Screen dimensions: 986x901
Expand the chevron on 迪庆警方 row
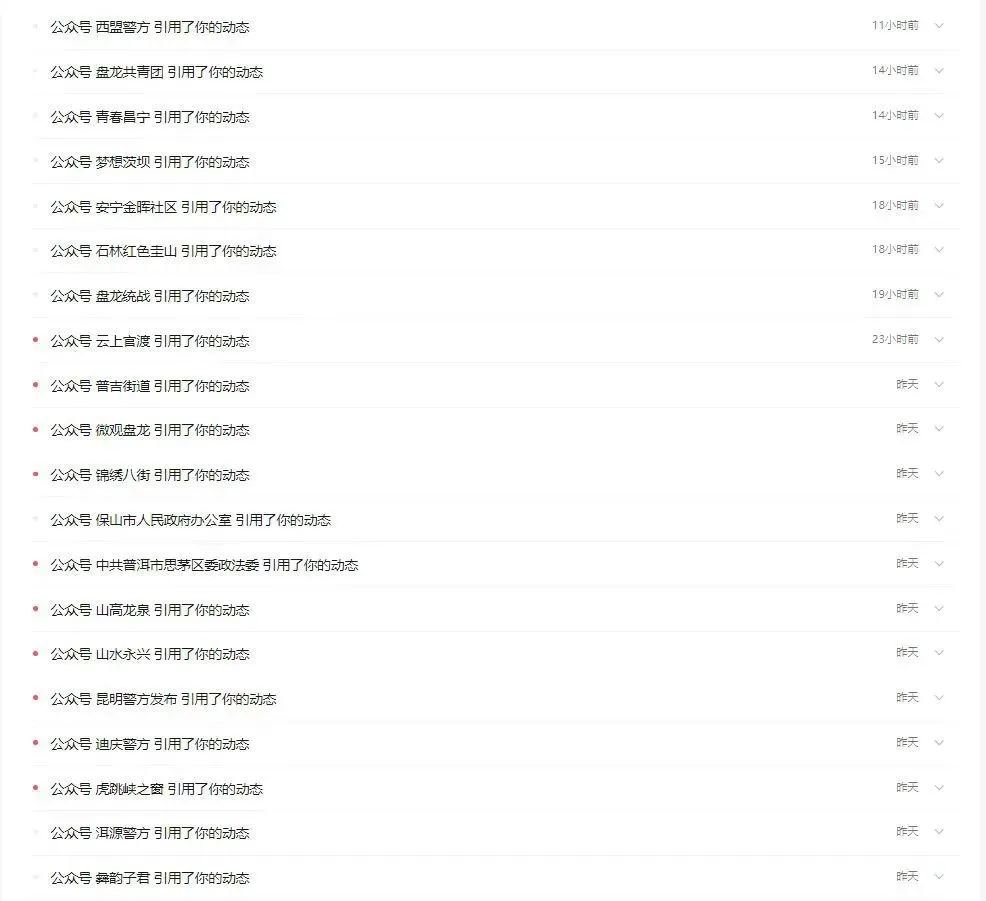938,742
